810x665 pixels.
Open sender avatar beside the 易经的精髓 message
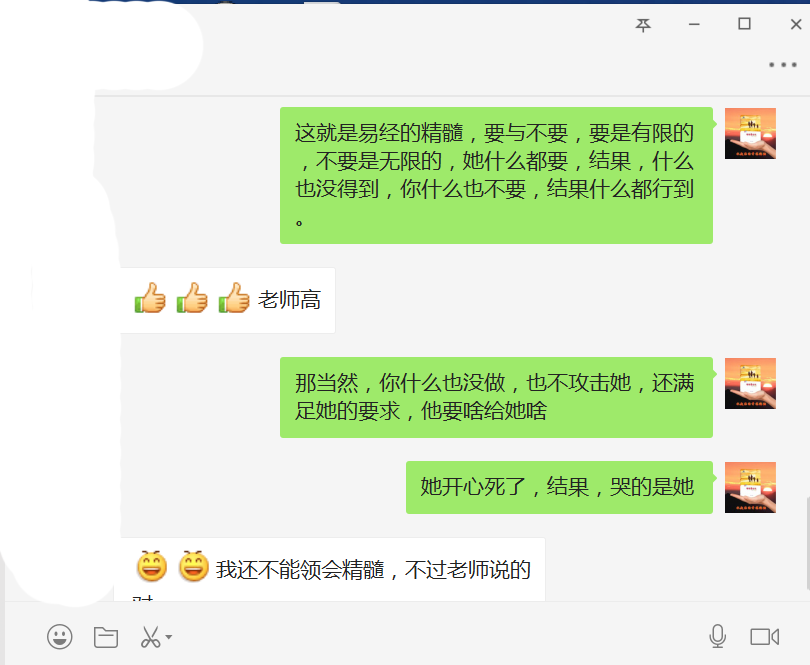tap(750, 133)
